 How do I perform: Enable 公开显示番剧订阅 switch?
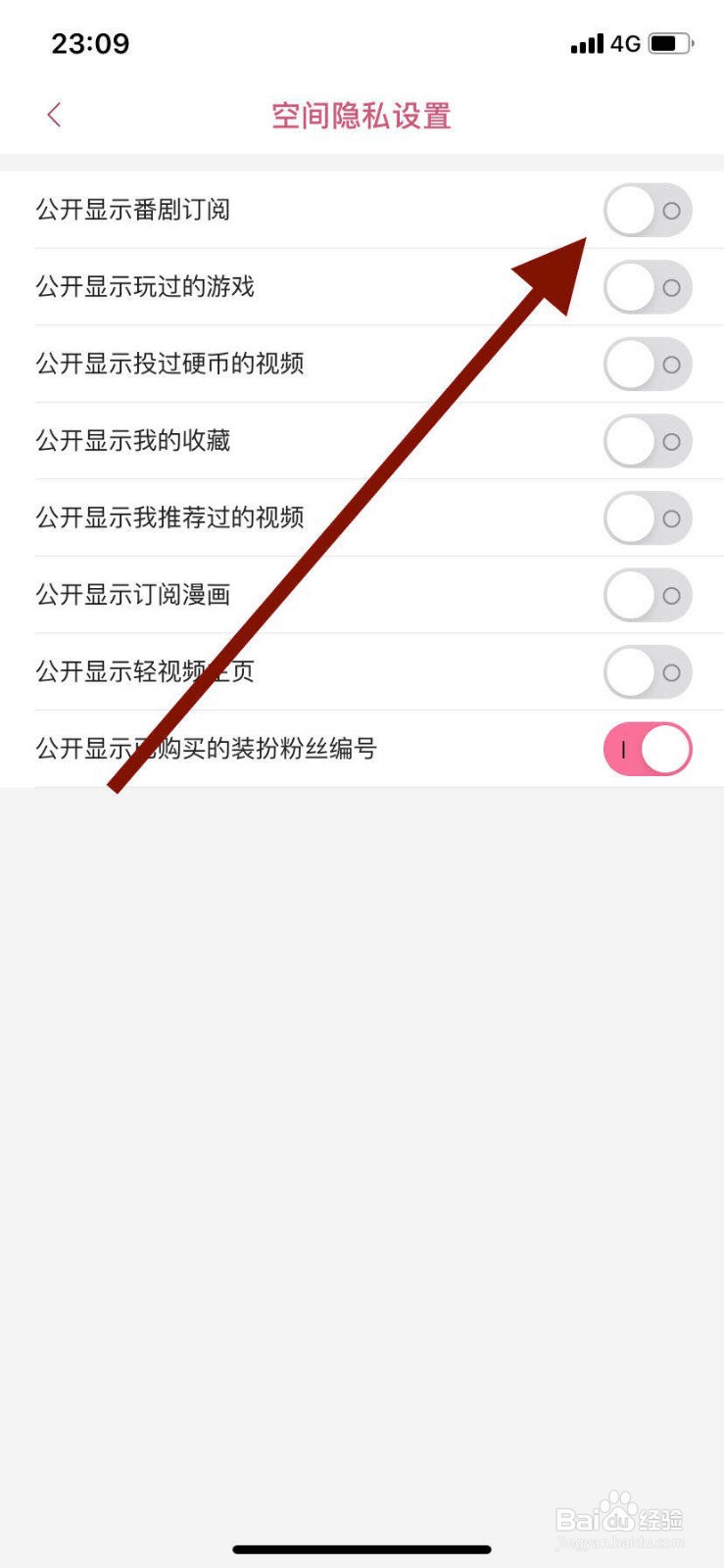point(648,210)
